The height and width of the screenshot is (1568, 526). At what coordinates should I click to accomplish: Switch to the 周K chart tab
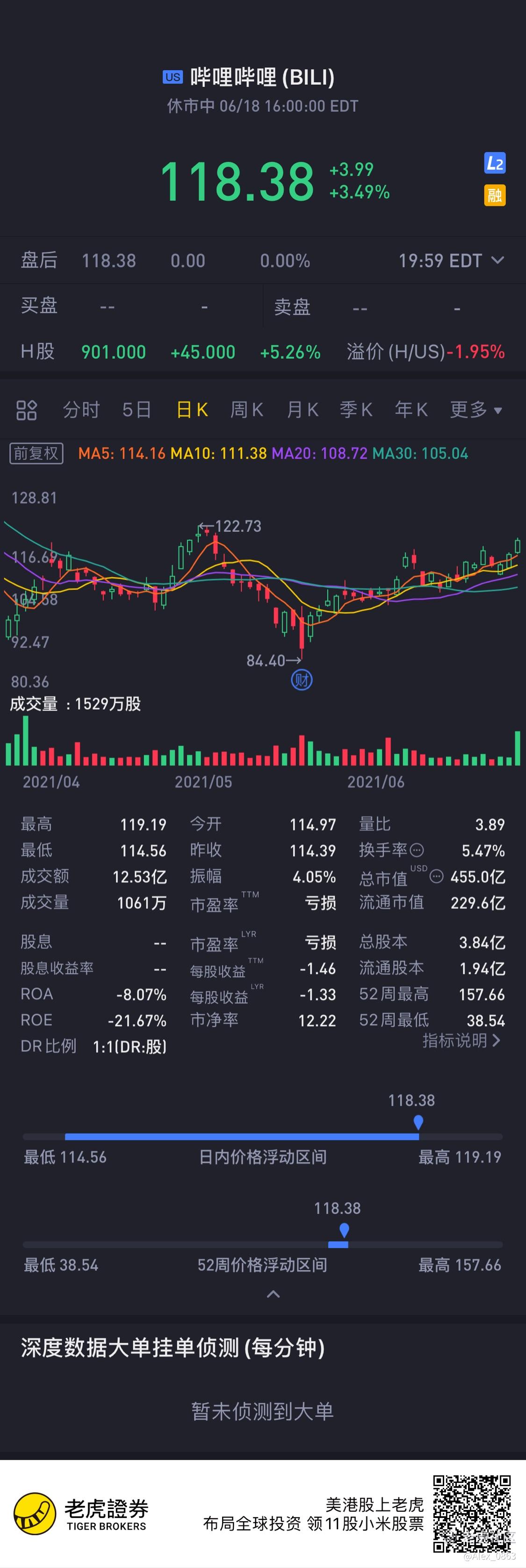tap(247, 410)
